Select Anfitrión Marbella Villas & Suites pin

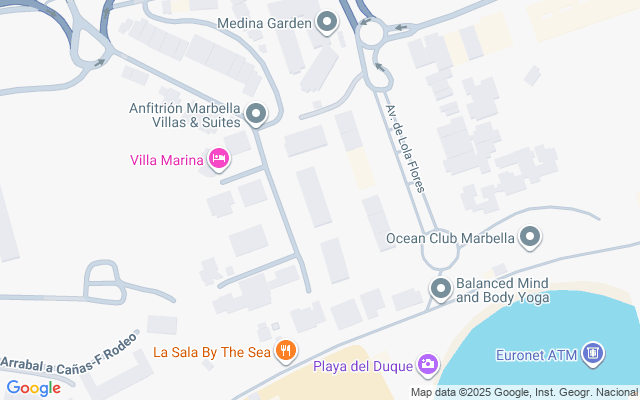pyautogui.click(x=256, y=115)
